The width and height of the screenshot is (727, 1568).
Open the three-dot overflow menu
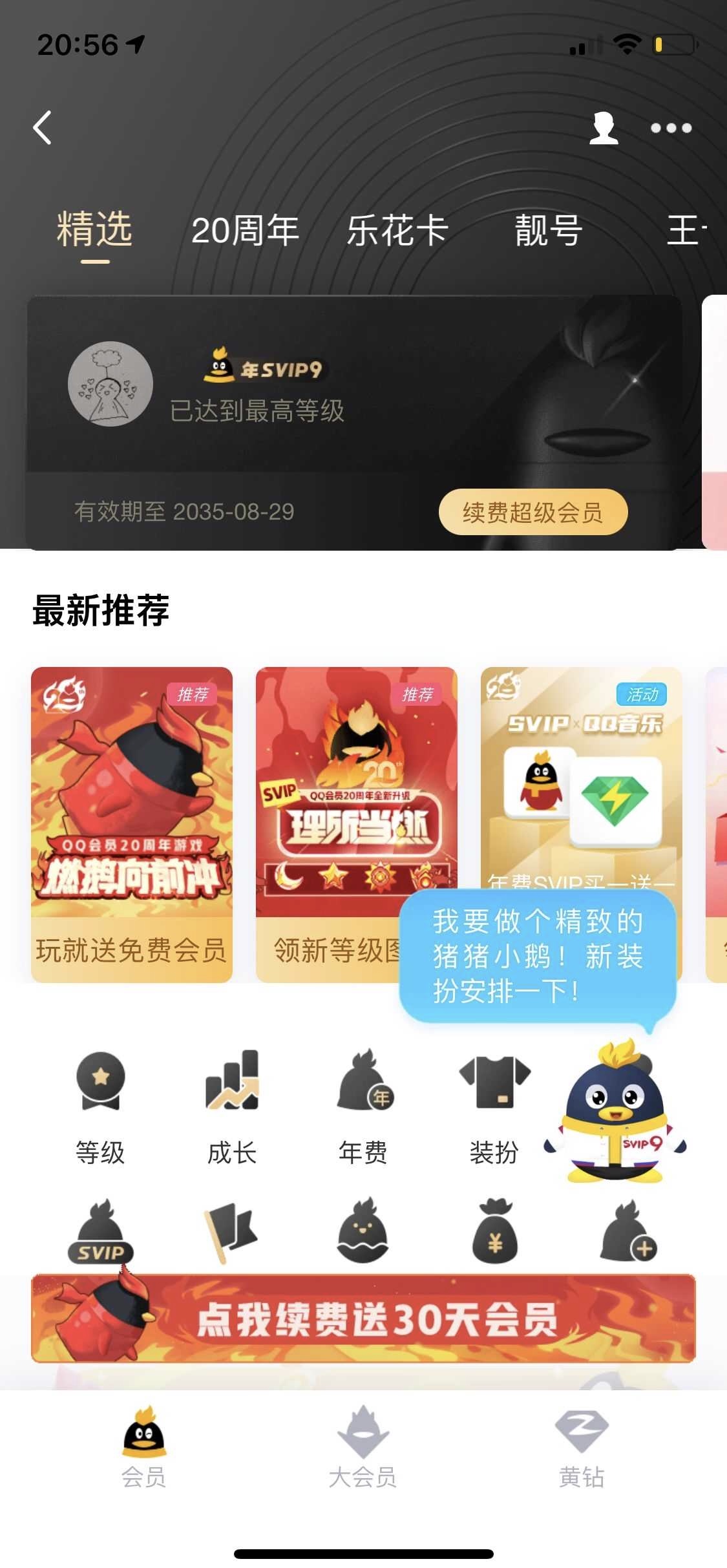(x=671, y=128)
